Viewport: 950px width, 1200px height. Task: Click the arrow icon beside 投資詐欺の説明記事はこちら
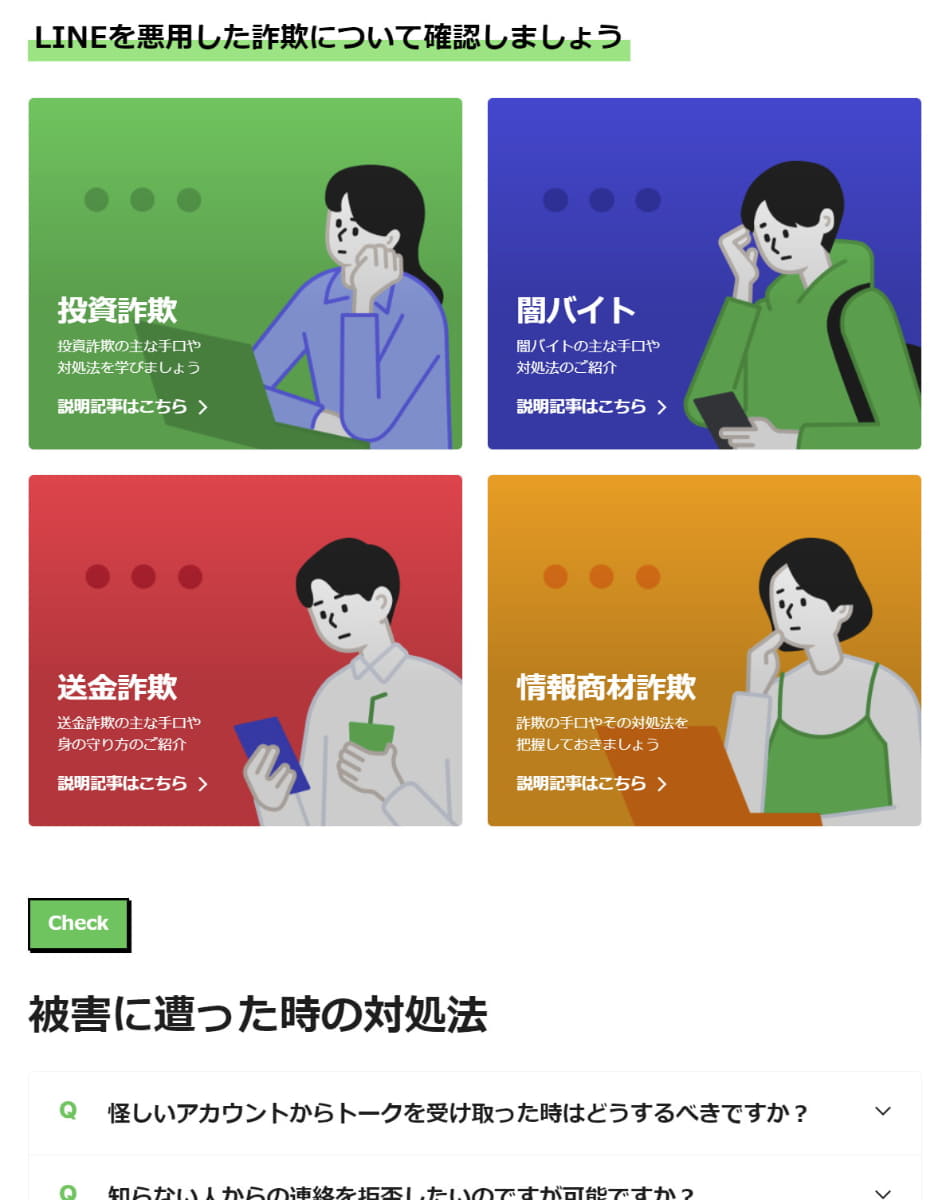[x=204, y=407]
